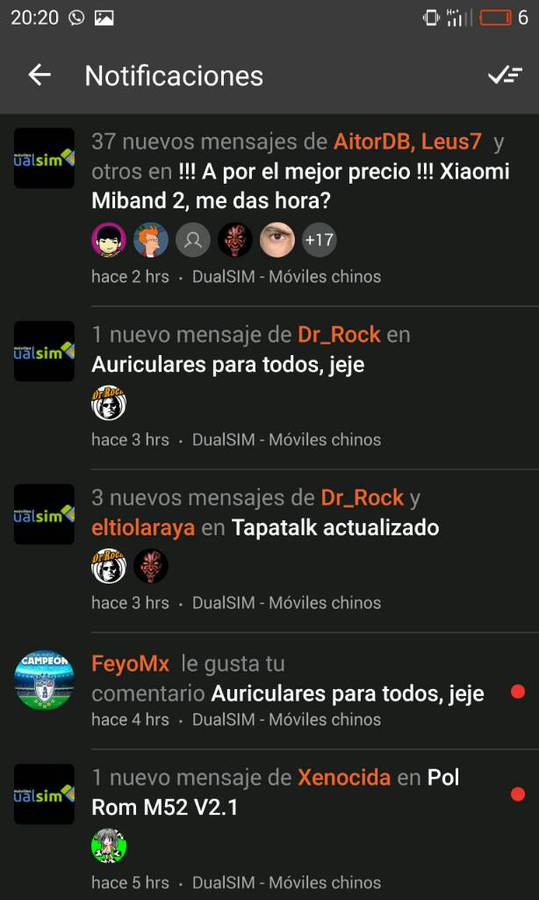Open Xenocida's Pol Rom M52 V2.1 notification
The width and height of the screenshot is (539, 900).
point(270,825)
